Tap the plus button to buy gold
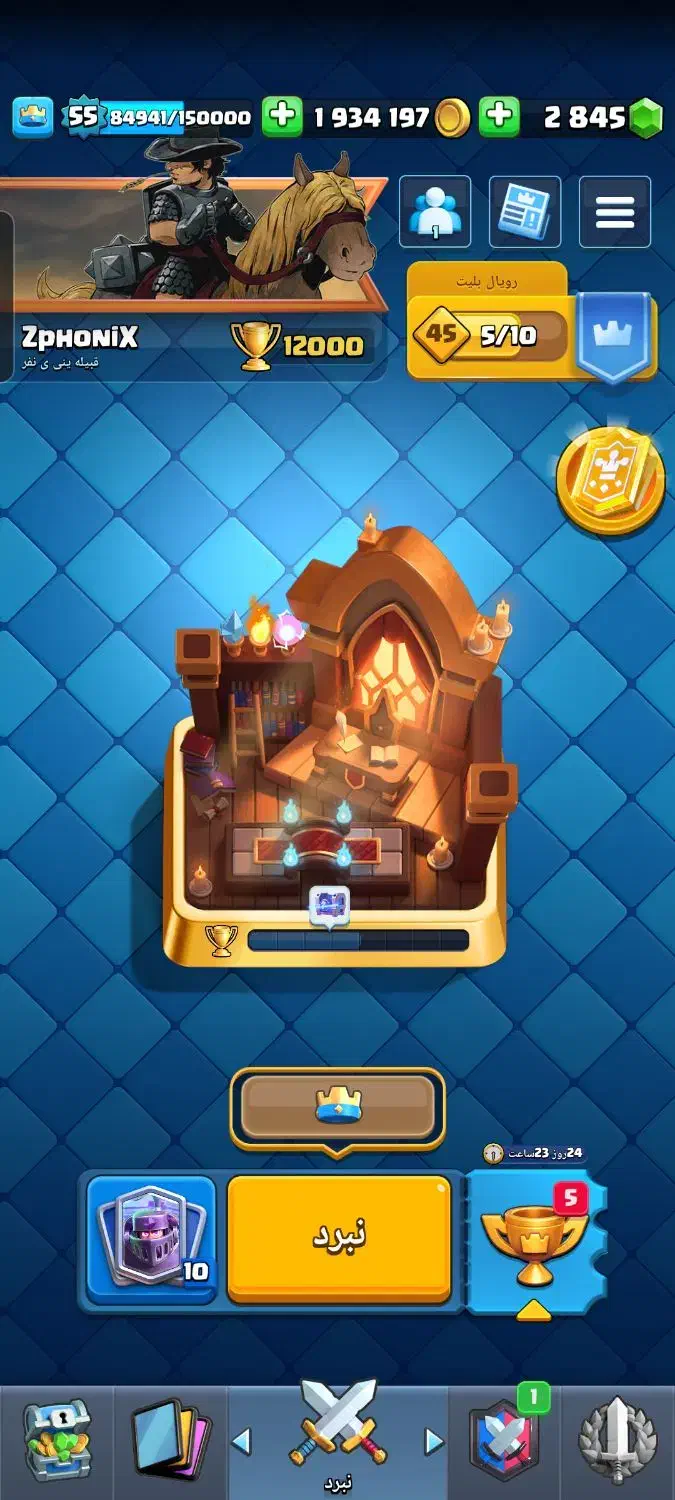Viewport: 675px width, 1500px height. 283,117
